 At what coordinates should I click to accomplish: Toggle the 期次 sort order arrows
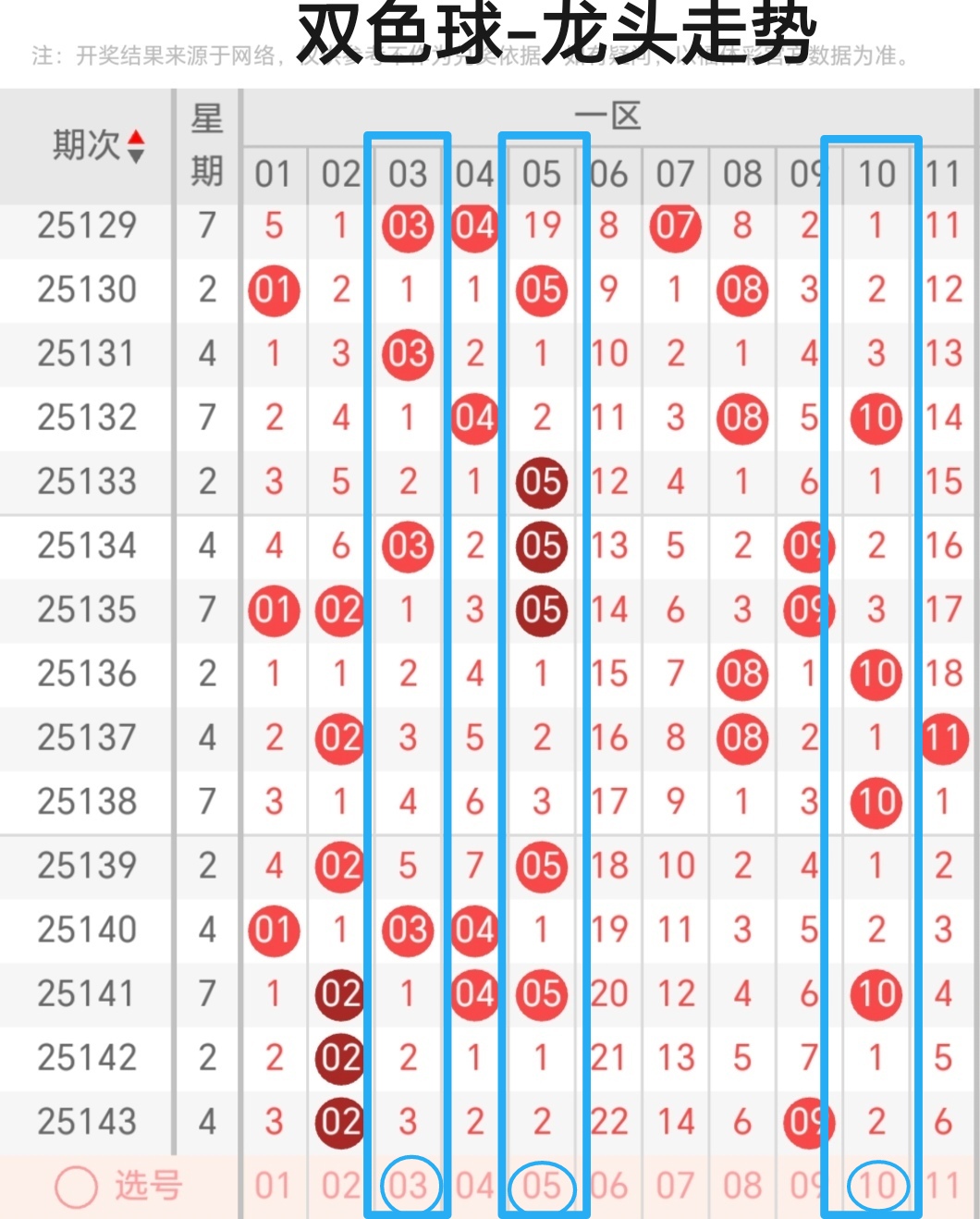(136, 146)
